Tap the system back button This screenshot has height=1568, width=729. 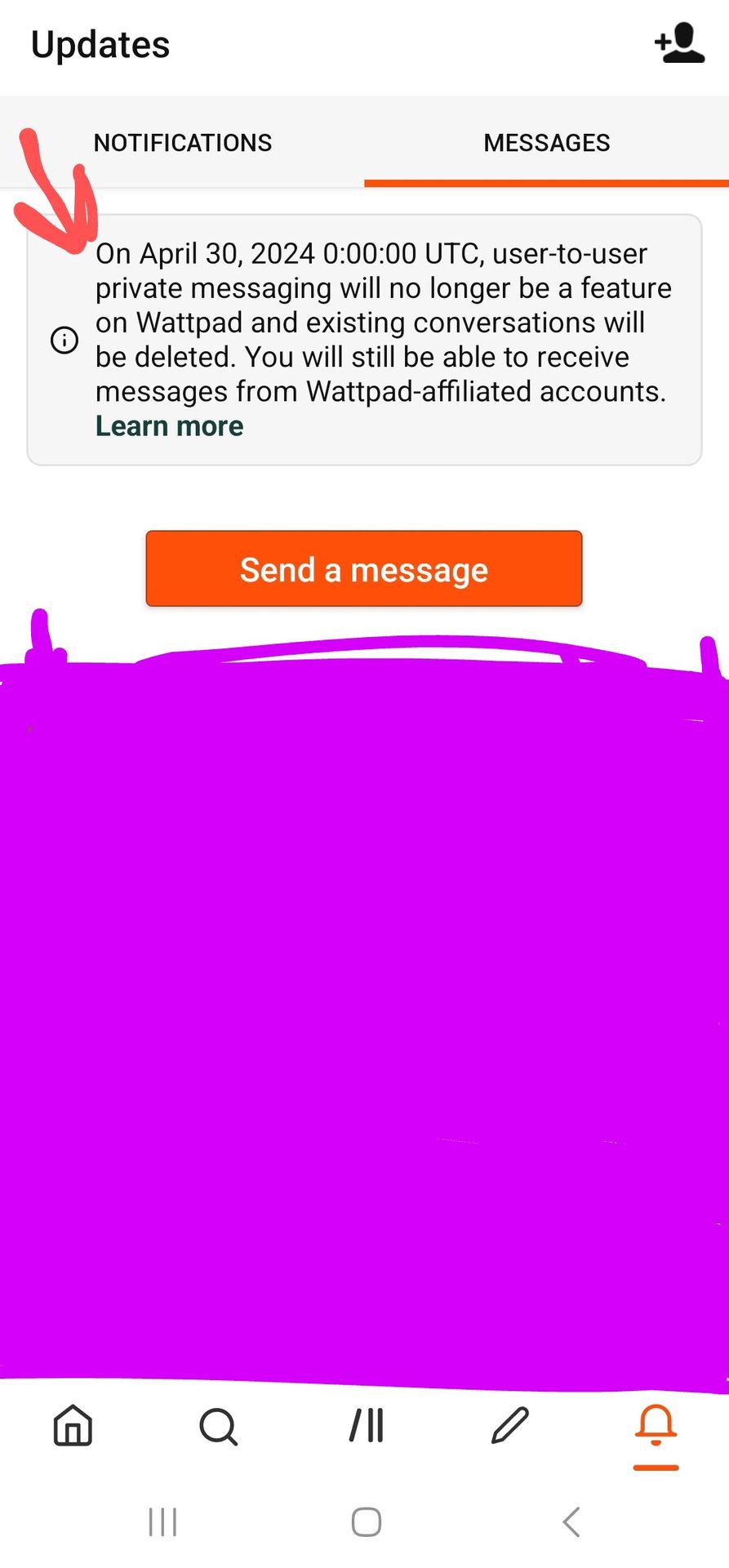(571, 1521)
